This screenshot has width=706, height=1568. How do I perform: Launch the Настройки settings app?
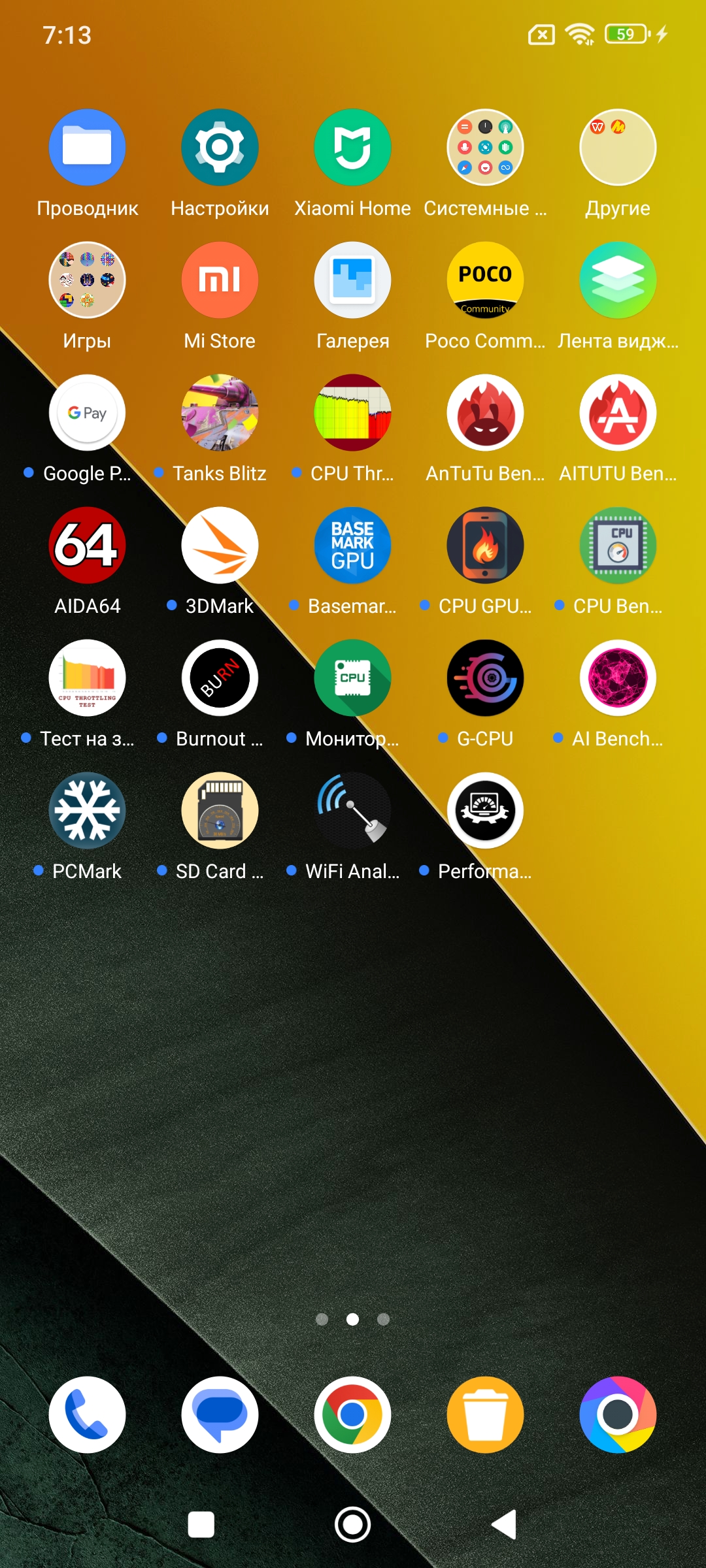click(220, 148)
